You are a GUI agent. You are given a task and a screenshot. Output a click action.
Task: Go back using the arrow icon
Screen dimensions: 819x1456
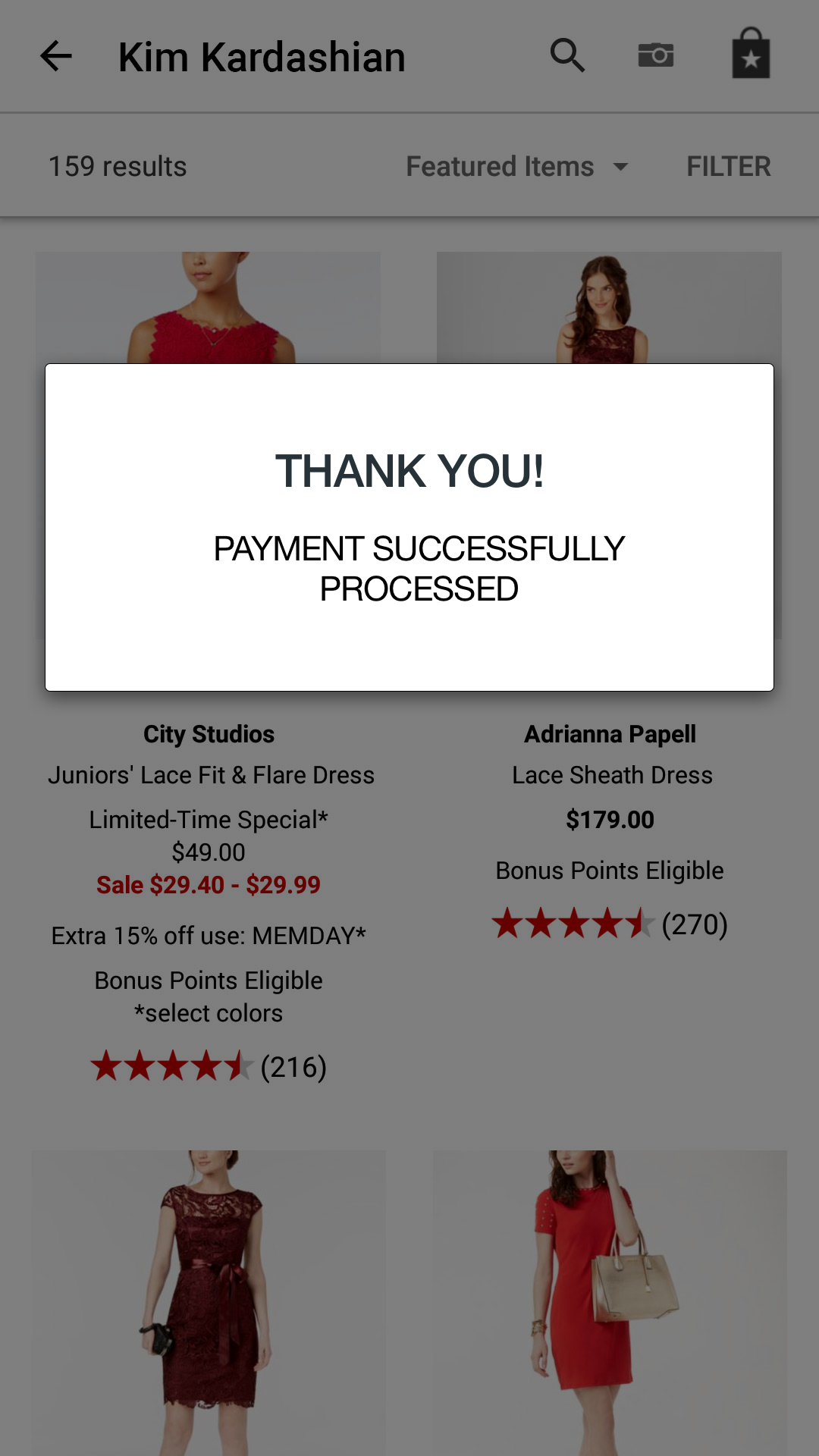pos(56,56)
